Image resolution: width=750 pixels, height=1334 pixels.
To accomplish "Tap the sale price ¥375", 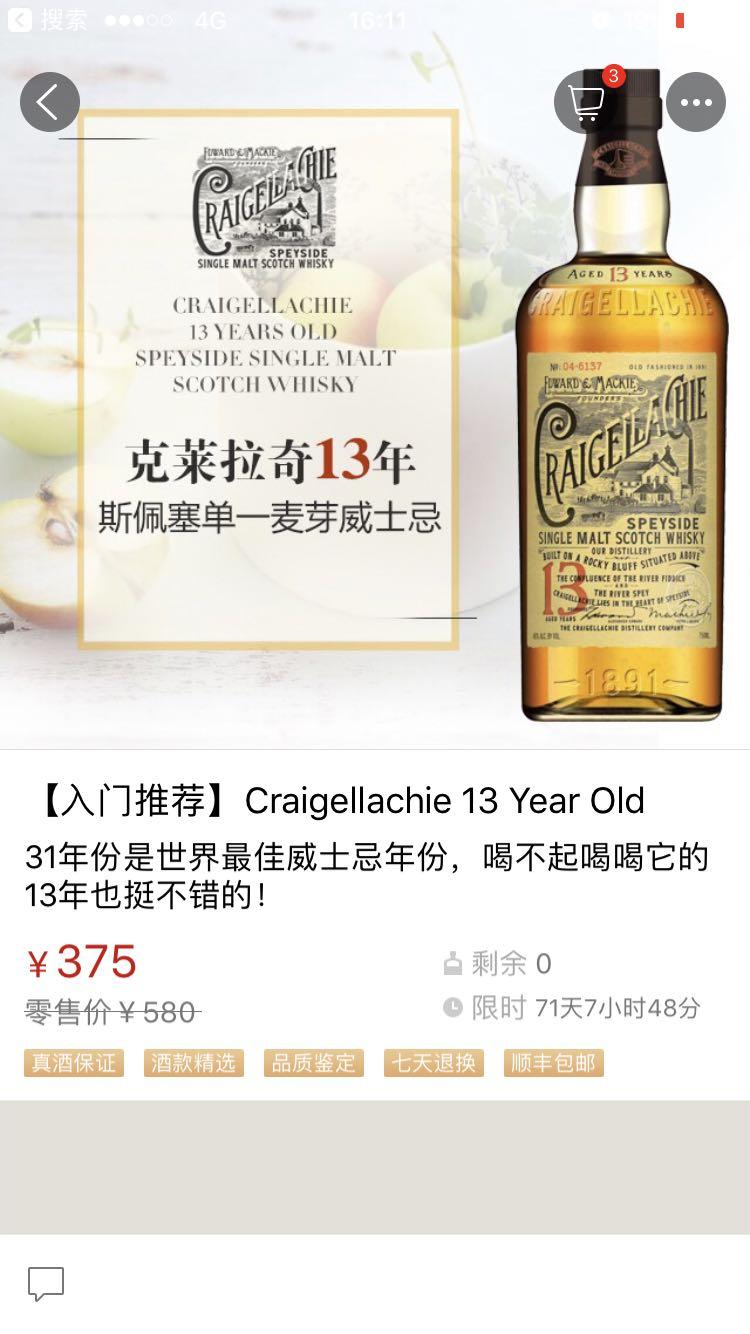I will pos(85,961).
